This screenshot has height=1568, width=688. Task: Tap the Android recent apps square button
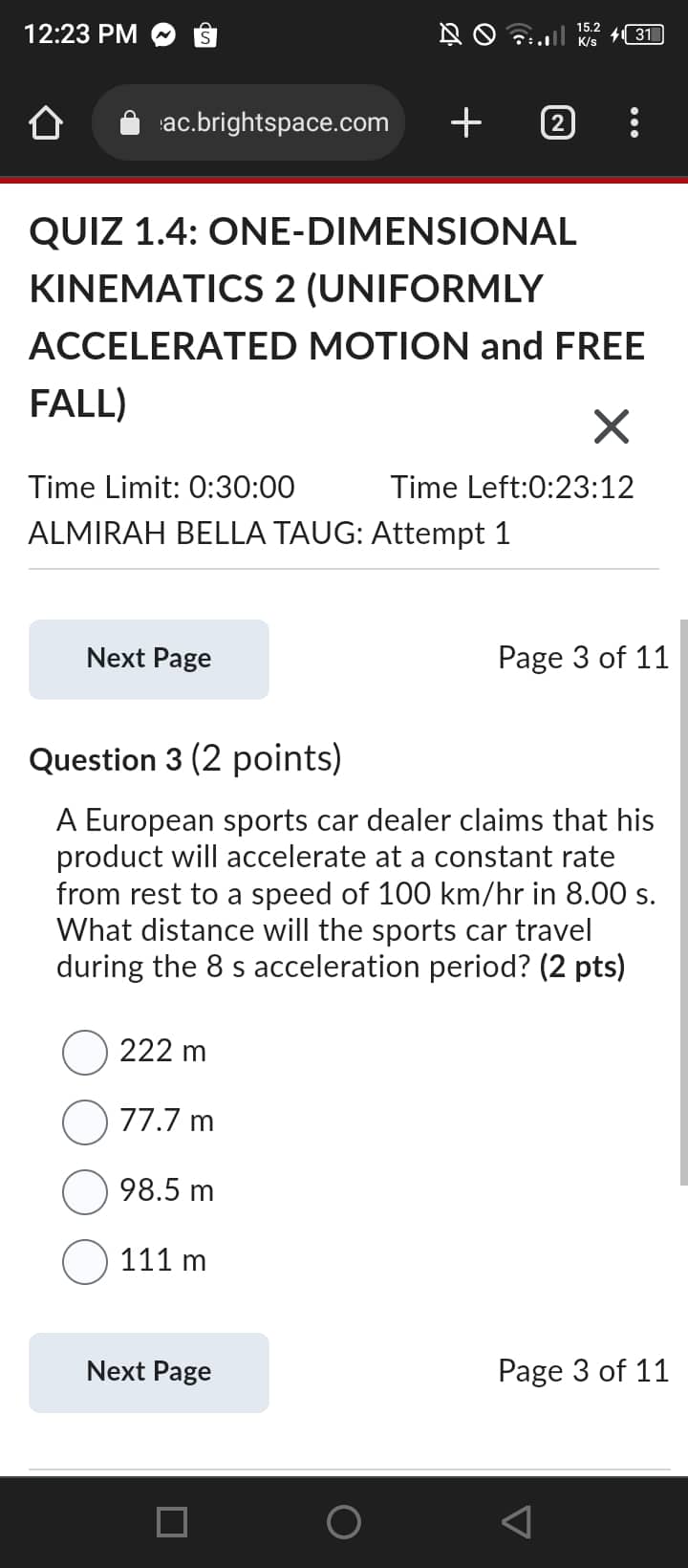[x=171, y=1522]
